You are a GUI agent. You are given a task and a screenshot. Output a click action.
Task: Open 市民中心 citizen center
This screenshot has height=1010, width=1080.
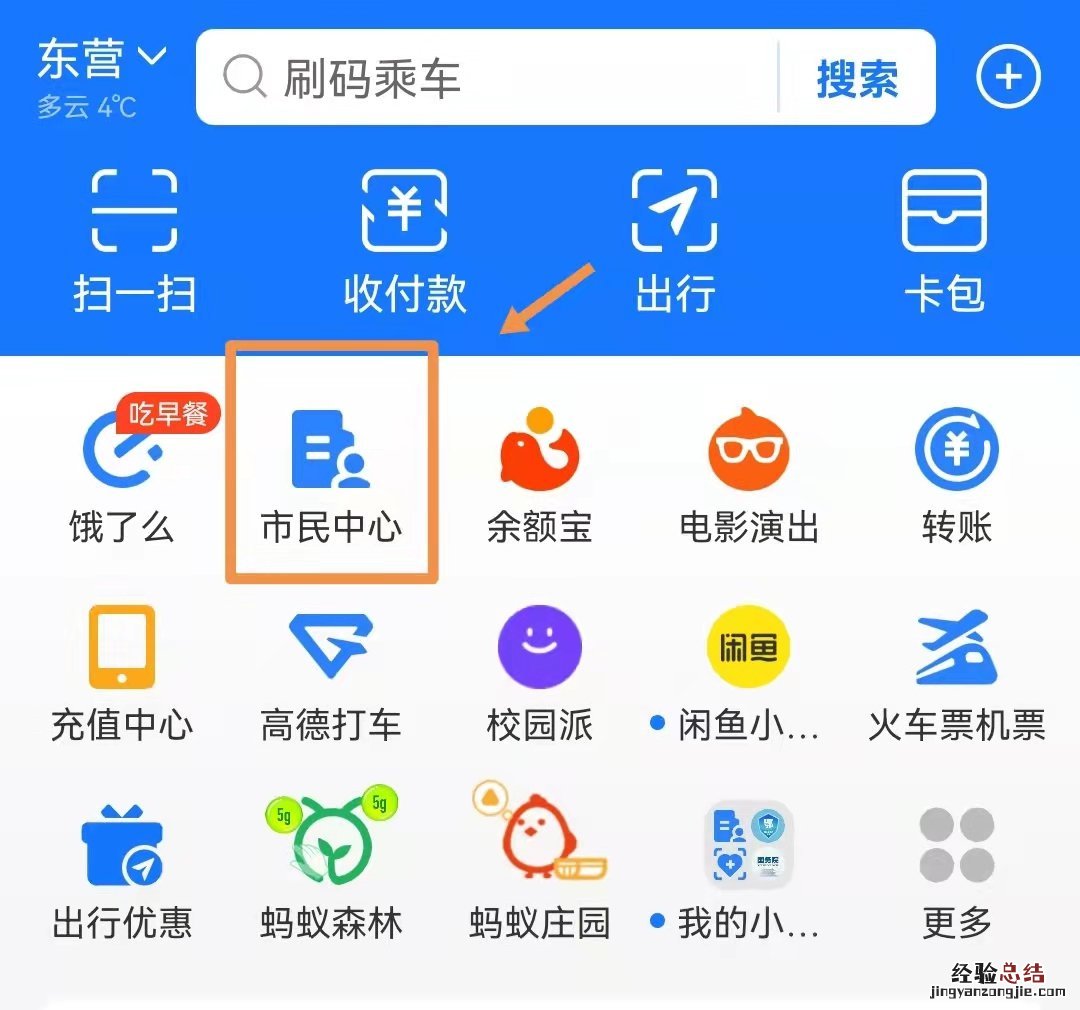[x=331, y=470]
